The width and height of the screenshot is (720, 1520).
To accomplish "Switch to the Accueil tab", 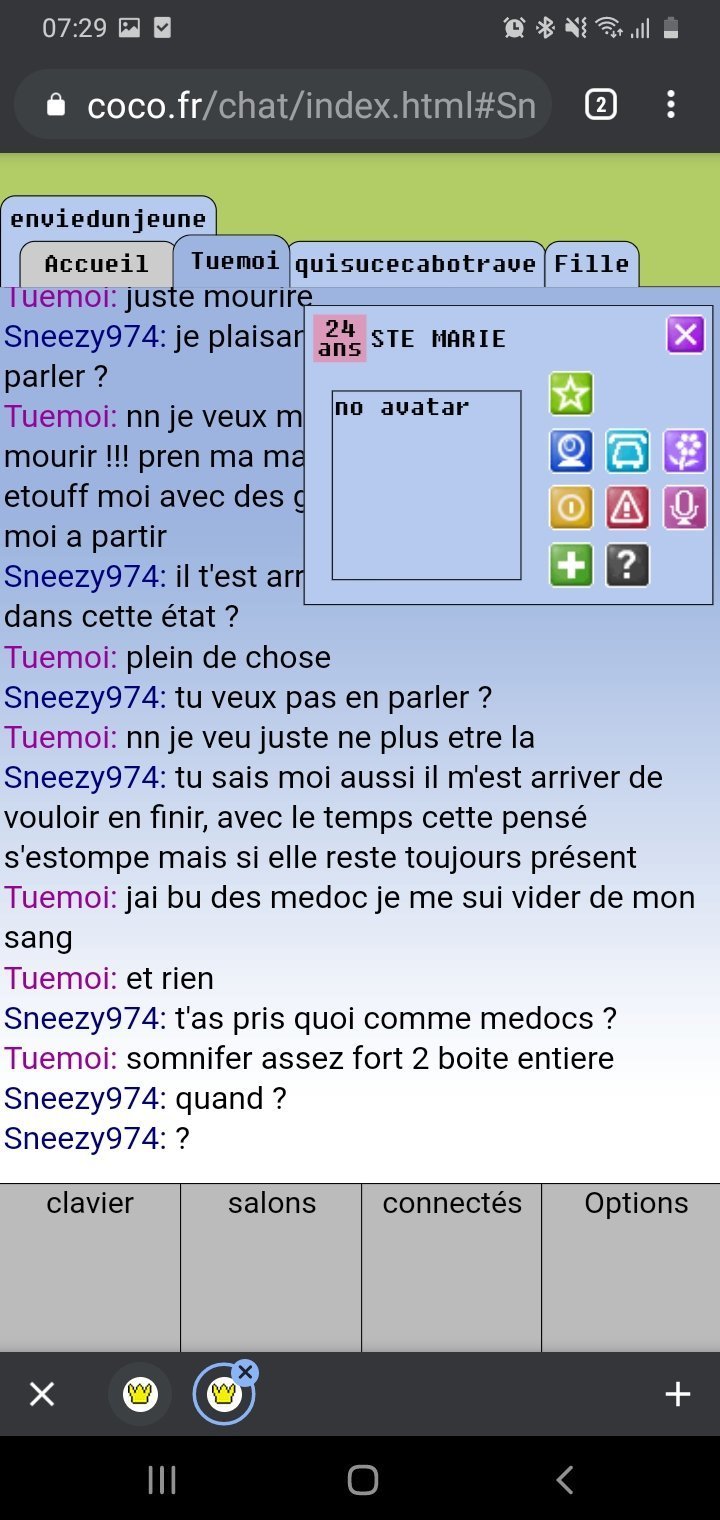I will point(96,264).
